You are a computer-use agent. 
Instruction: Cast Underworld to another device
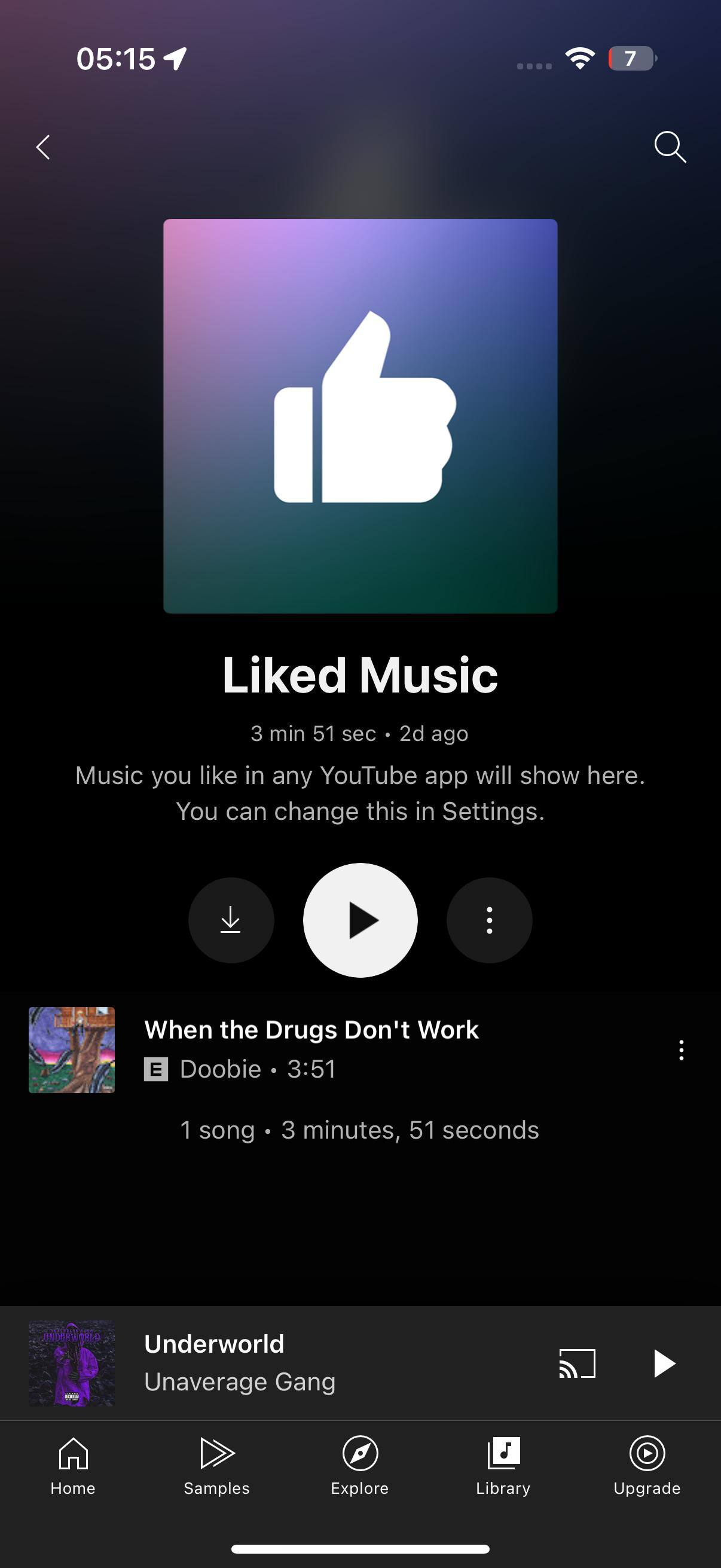point(577,1363)
